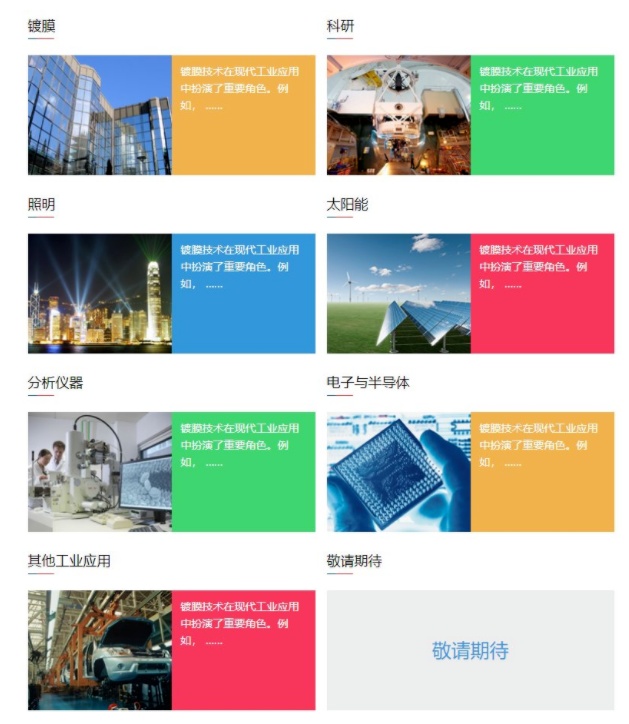Select the 照明 card
The width and height of the screenshot is (629, 724).
(x=171, y=293)
